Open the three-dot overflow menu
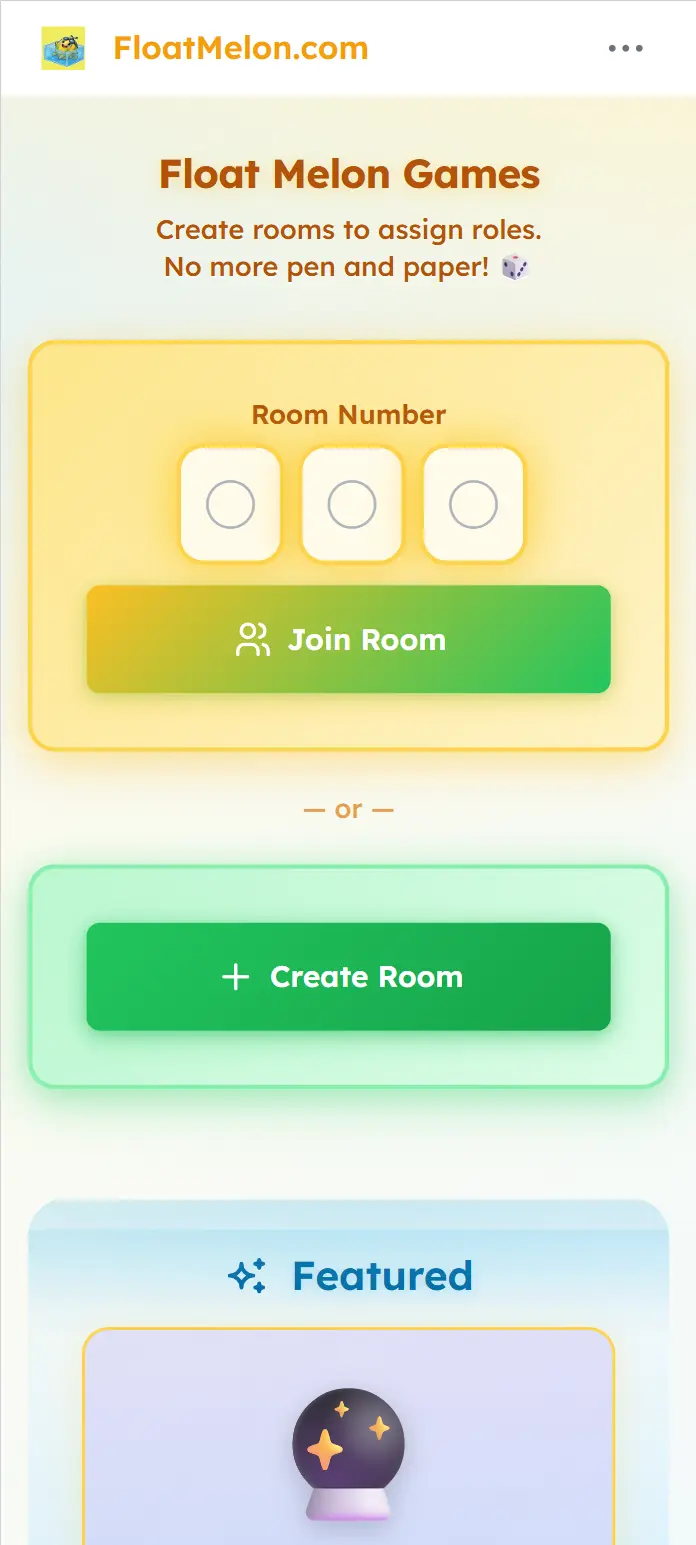Viewport: 696px width, 1545px height. coord(625,48)
